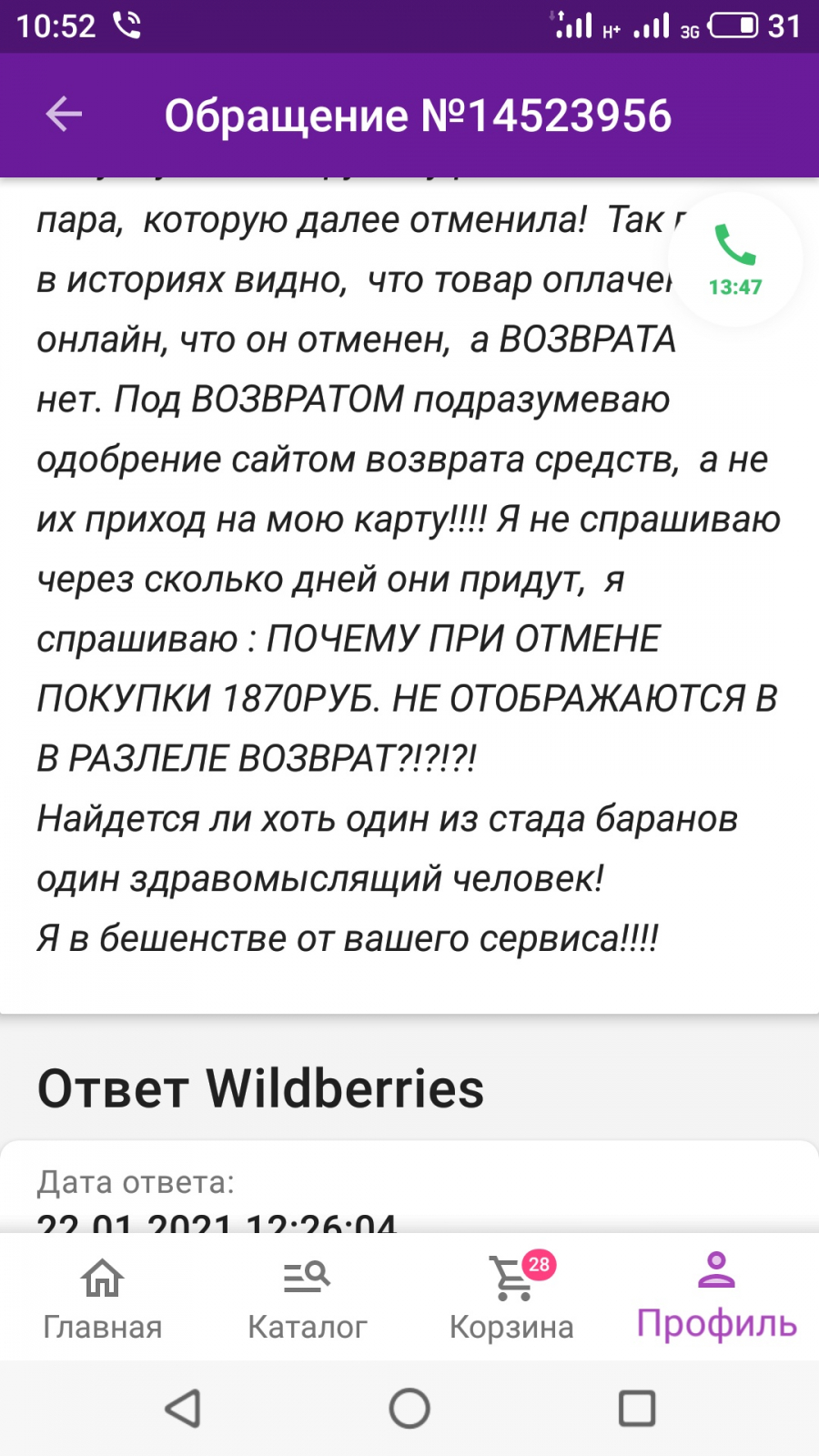The width and height of the screenshot is (819, 1456).
Task: Switch to the Главная tab
Action: point(103,1298)
